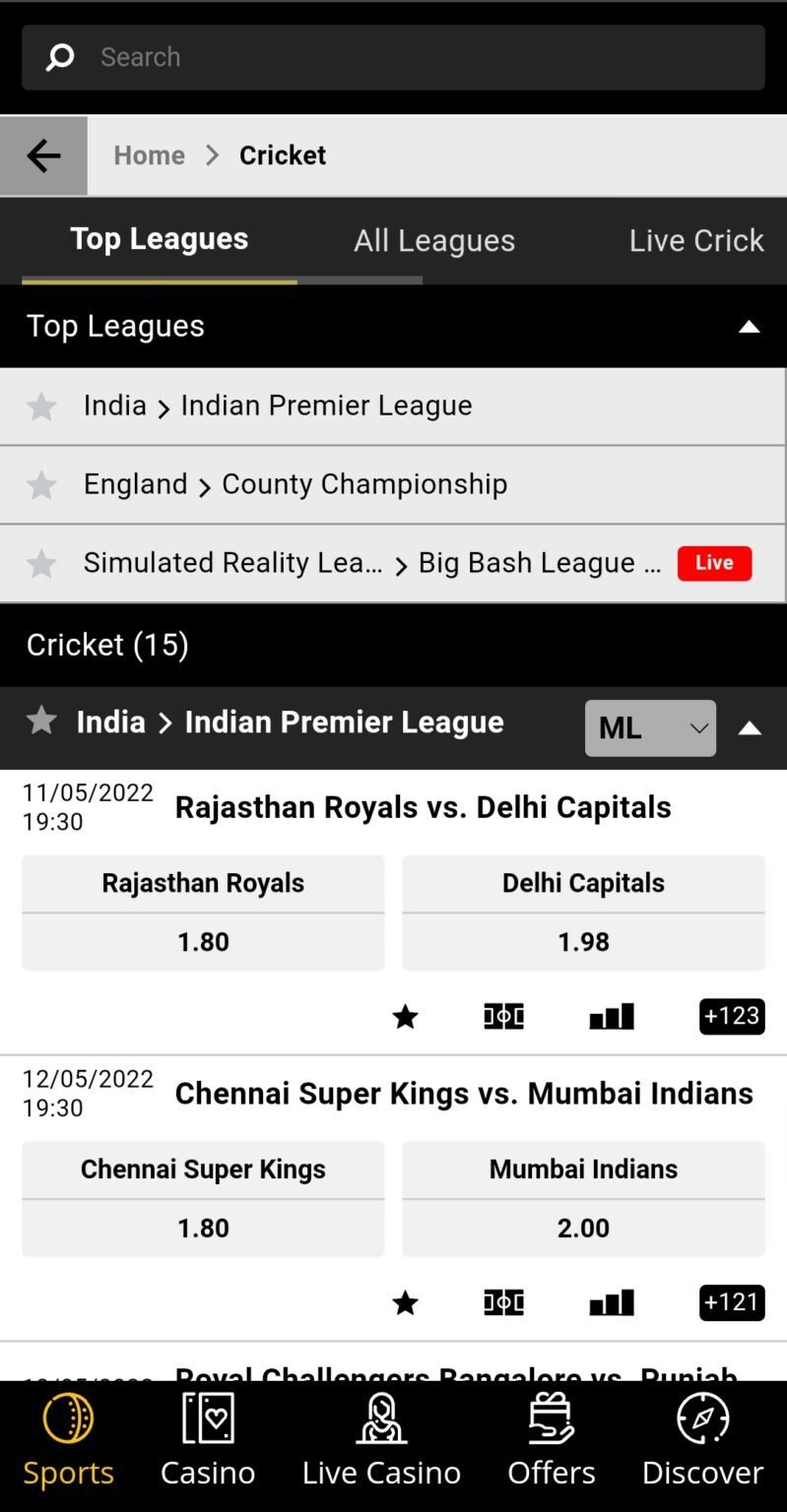Open the live Big Bash League row

(393, 563)
